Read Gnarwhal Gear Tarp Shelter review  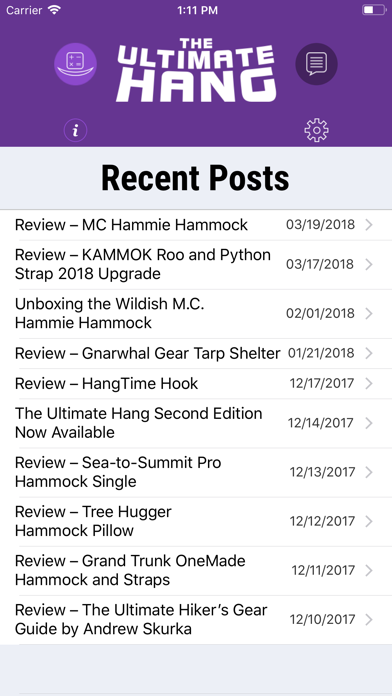tap(196, 353)
